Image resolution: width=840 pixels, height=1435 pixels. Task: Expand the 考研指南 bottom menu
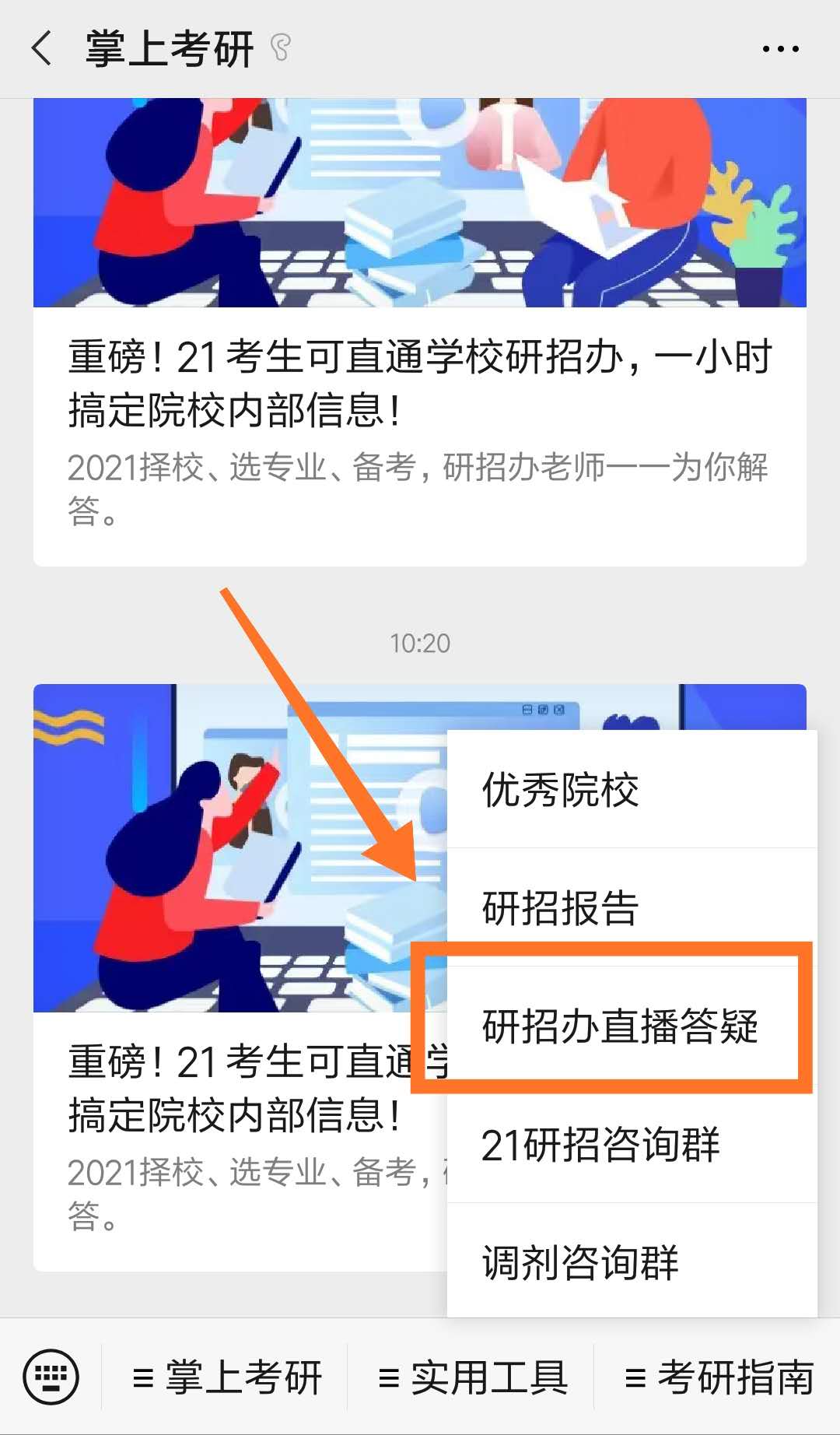(x=719, y=1377)
